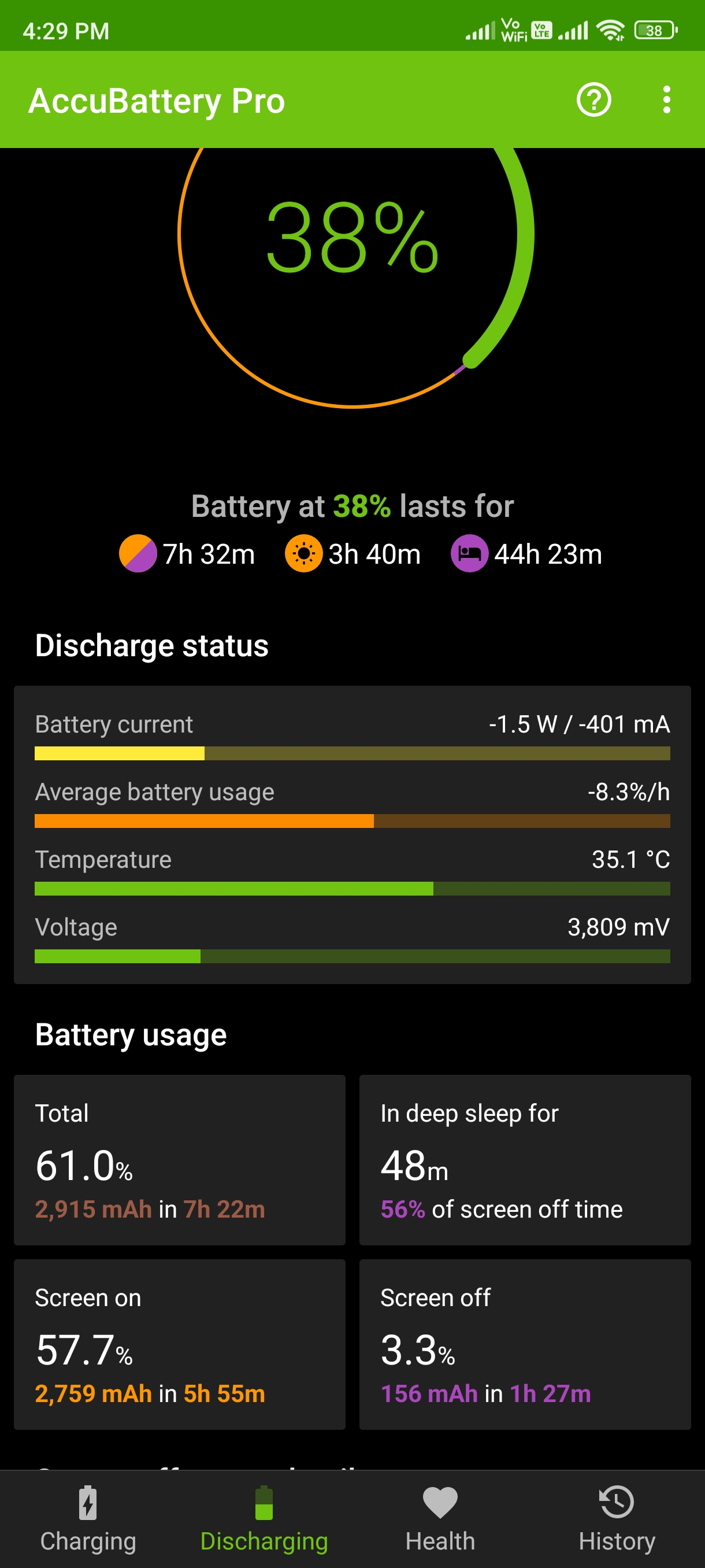Open the three-dot overflow menu
This screenshot has height=1568, width=705.
(667, 100)
